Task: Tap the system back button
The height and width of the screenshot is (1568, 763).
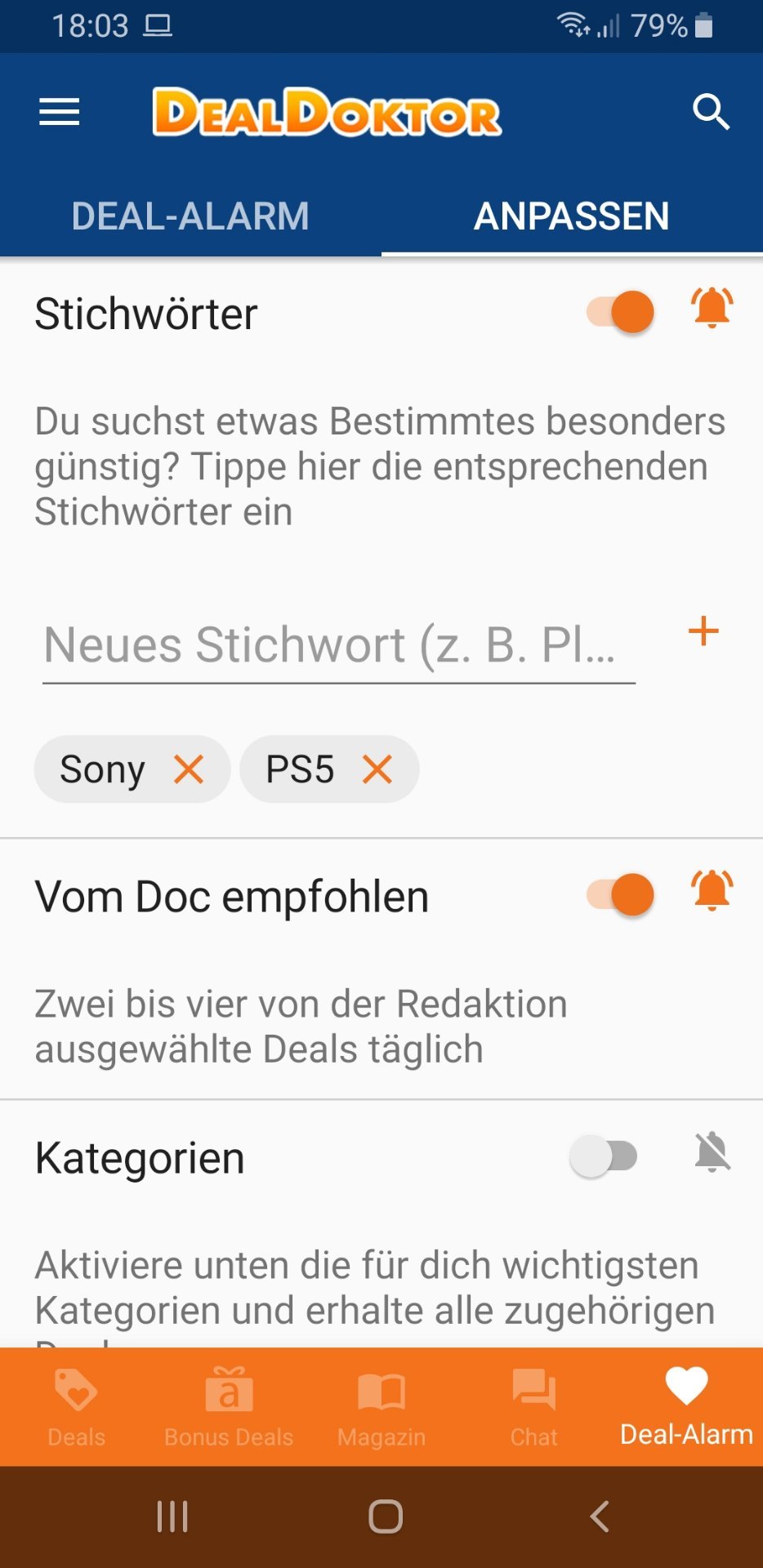Action: point(600,1517)
